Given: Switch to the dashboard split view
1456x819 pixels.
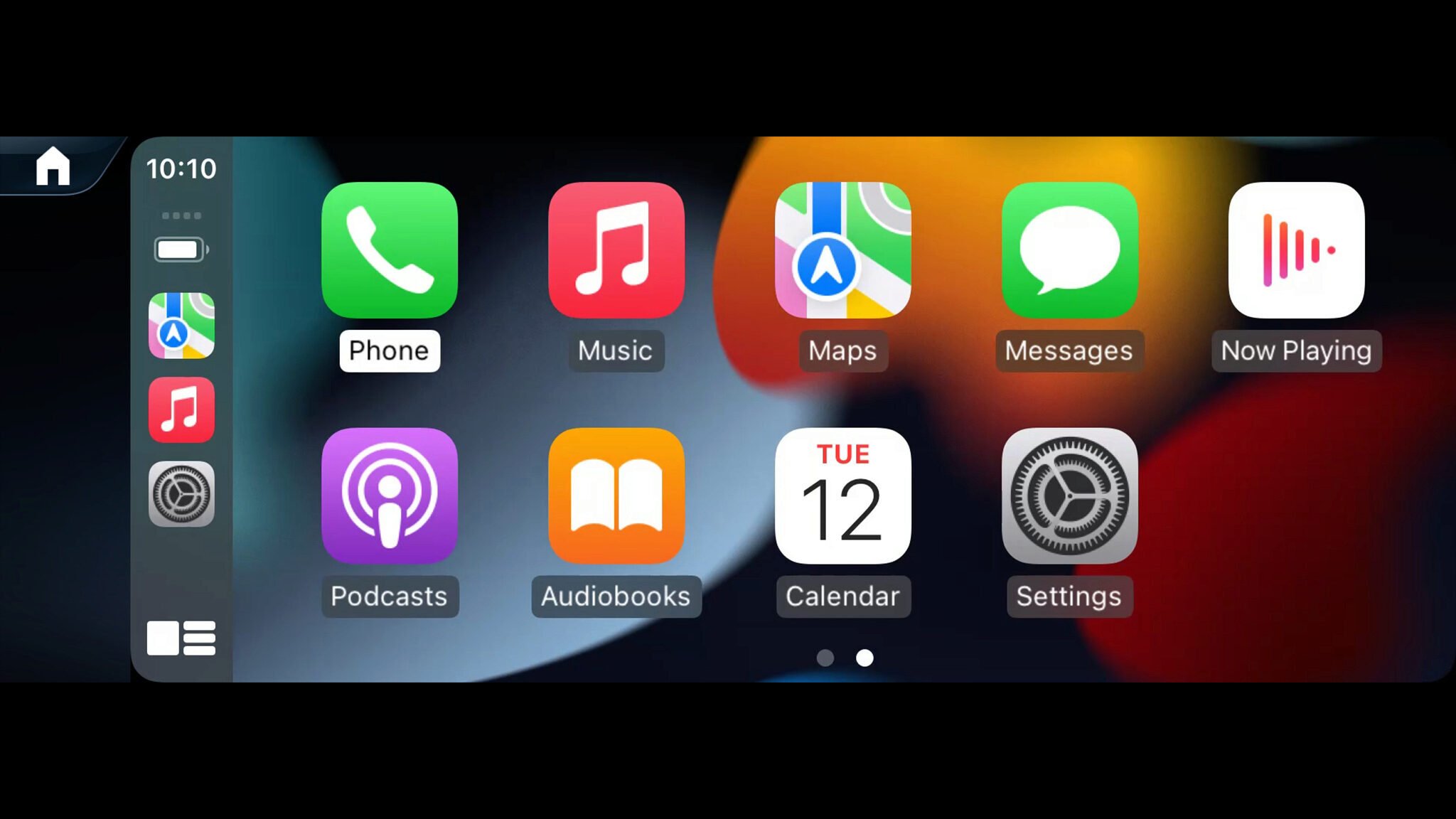Looking at the screenshot, I should coord(181,638).
